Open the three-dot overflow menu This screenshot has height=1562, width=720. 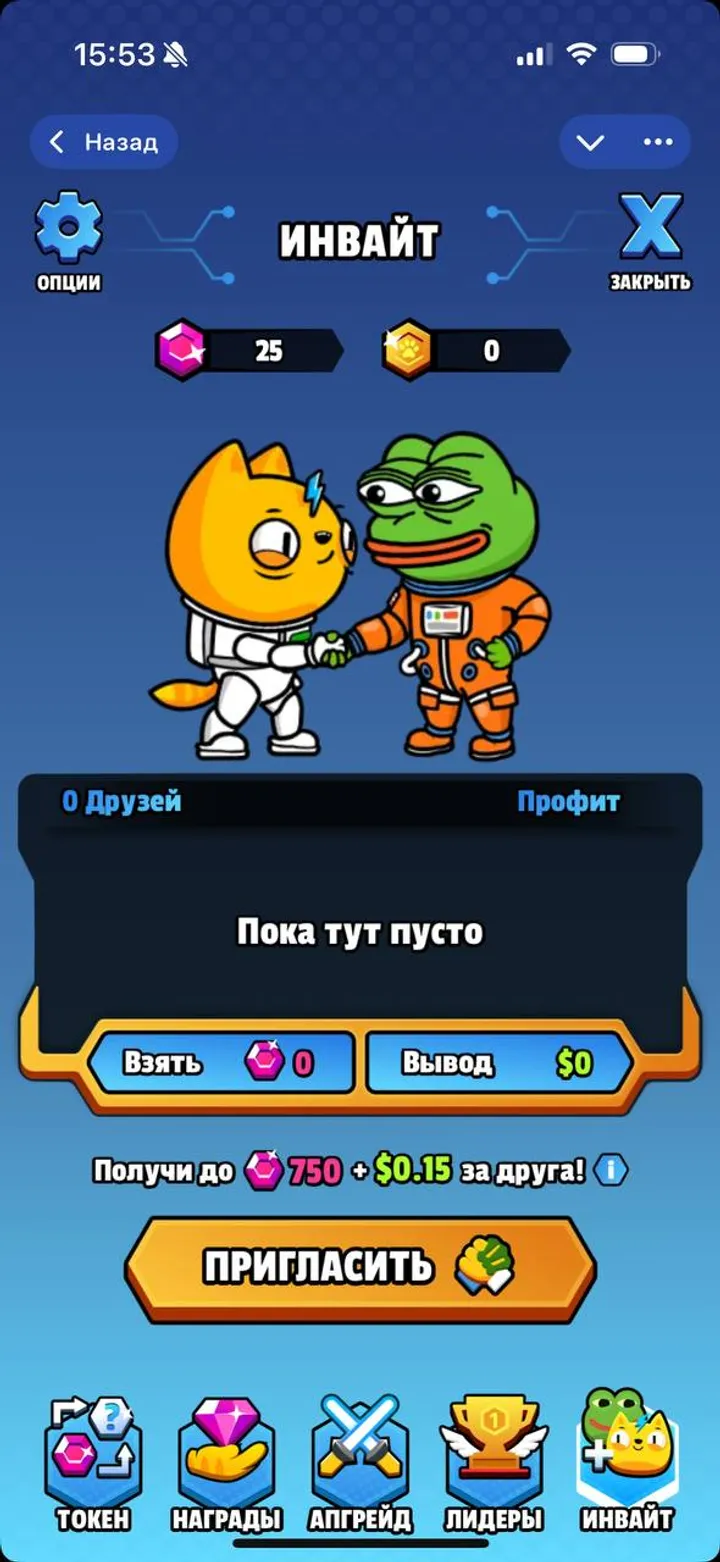658,142
